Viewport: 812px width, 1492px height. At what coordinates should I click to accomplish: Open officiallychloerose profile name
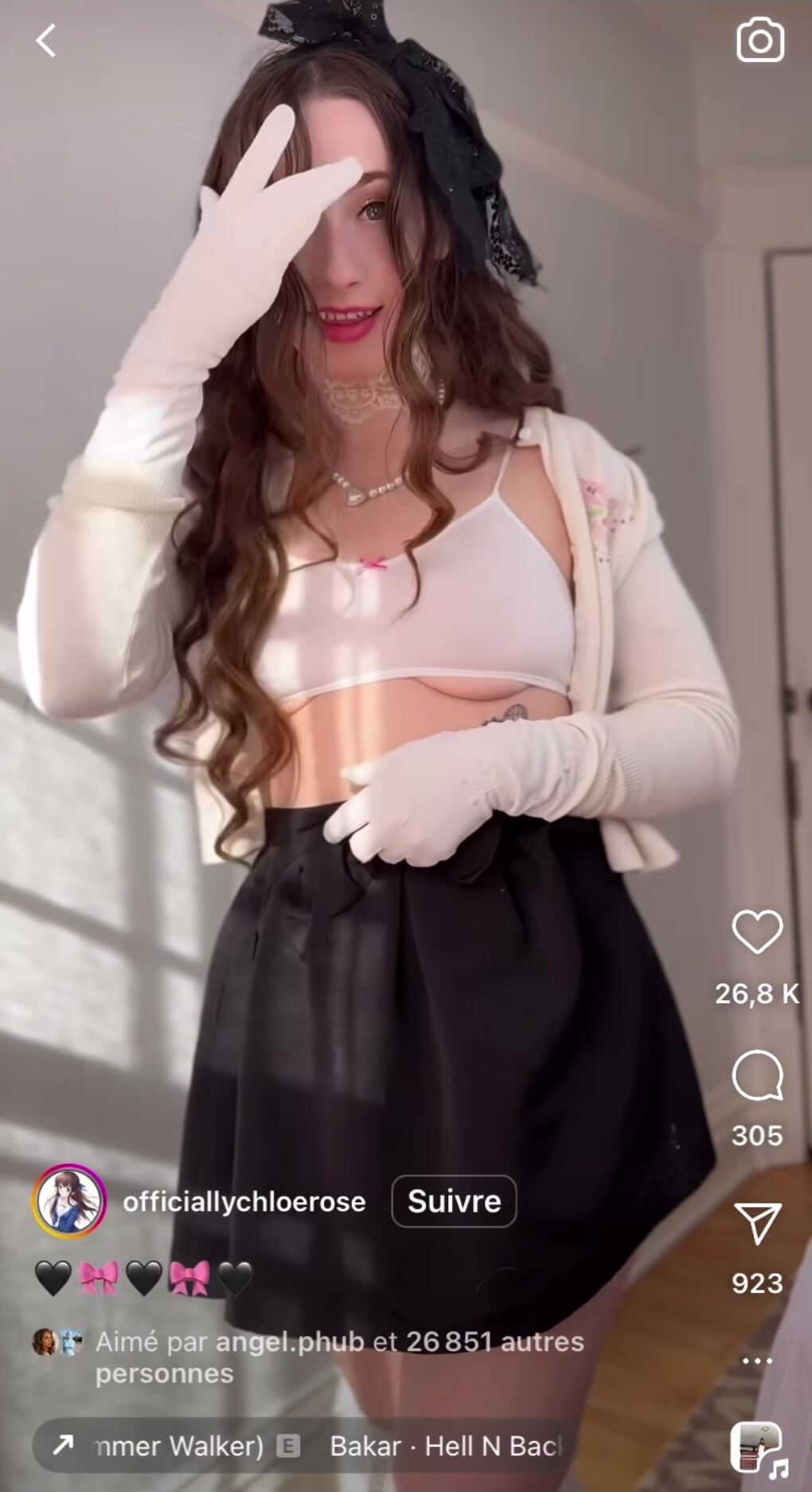click(244, 1201)
